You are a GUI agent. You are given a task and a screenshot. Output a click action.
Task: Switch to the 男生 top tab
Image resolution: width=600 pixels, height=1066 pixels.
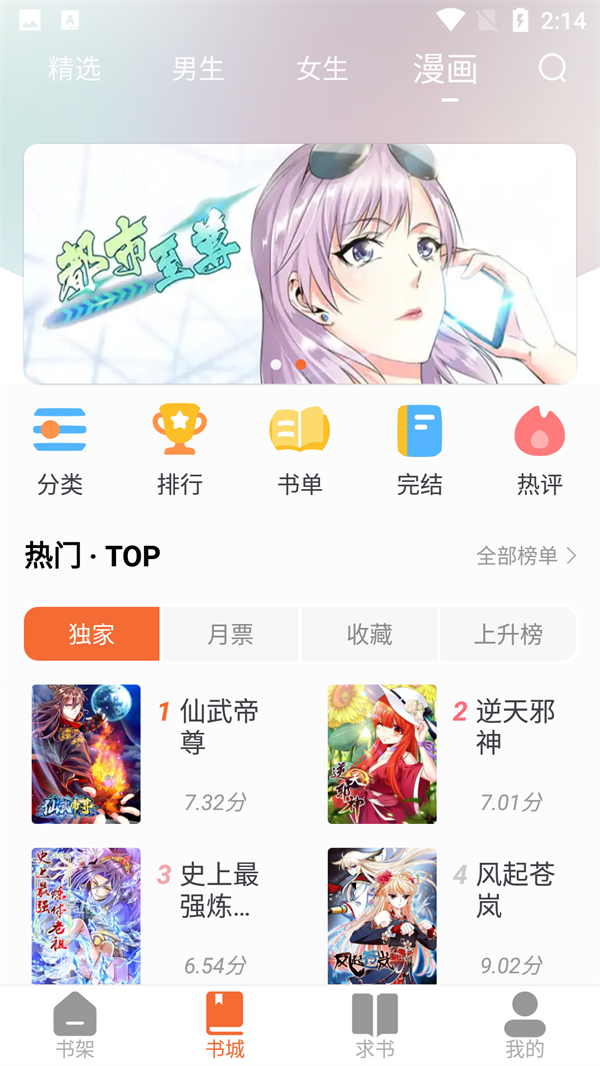tap(198, 69)
